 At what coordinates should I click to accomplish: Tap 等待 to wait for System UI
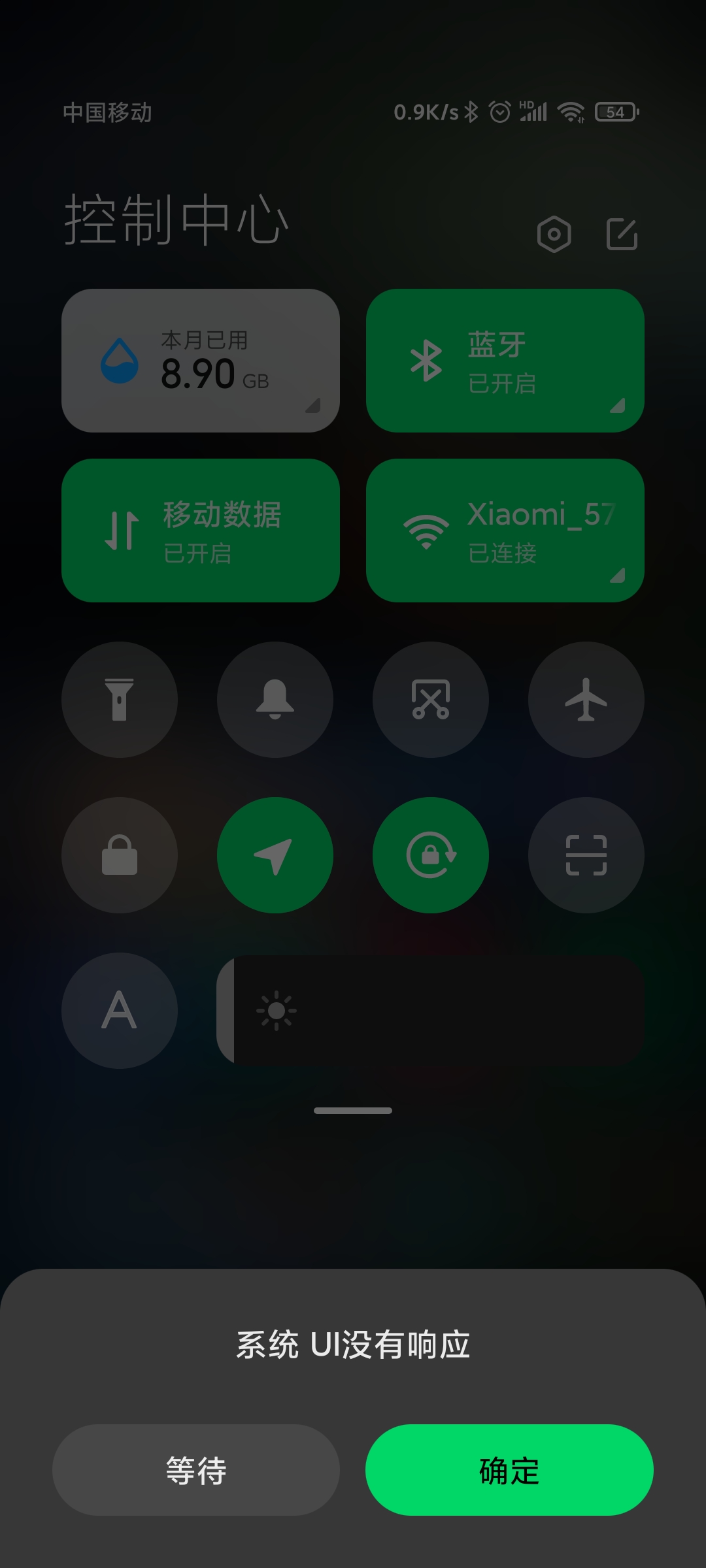coord(195,1470)
